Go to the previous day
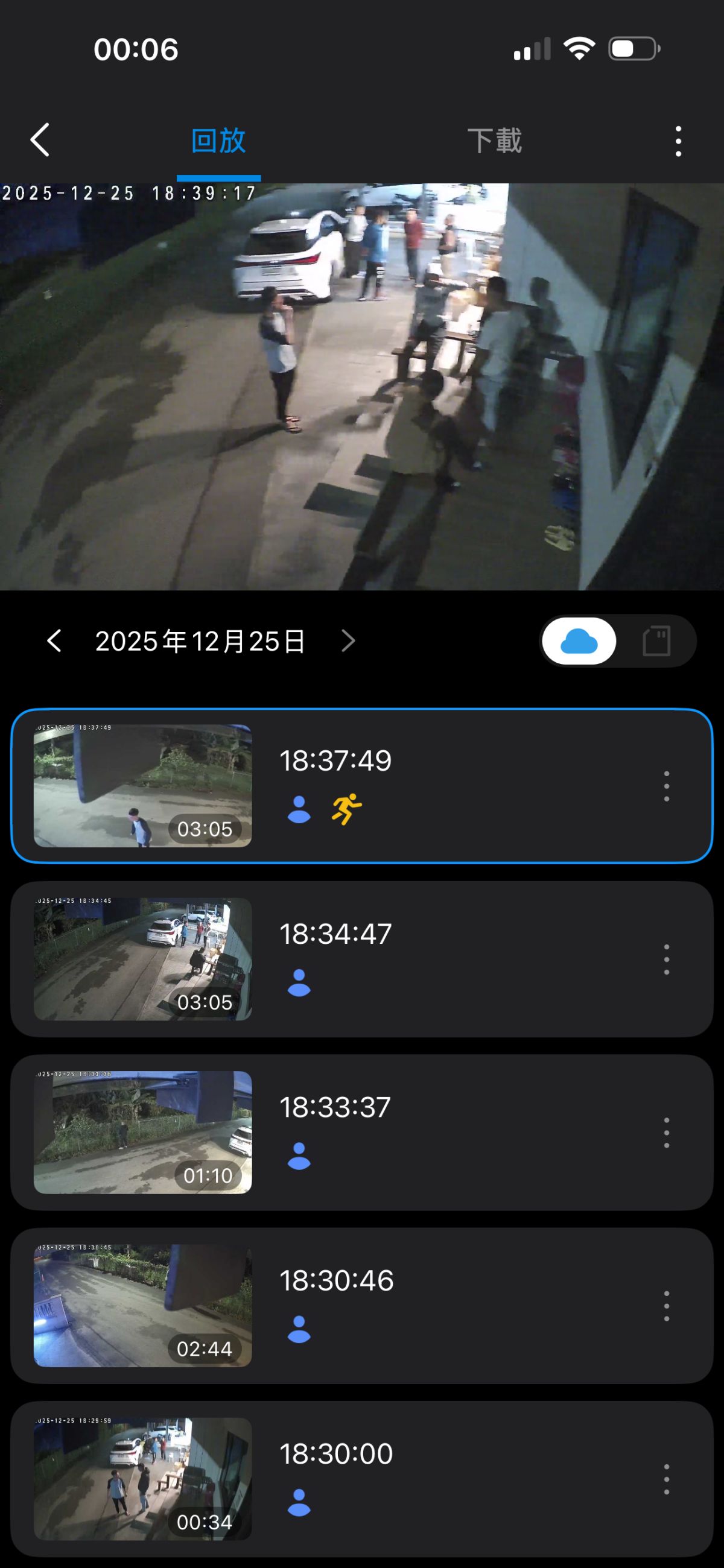 (54, 640)
